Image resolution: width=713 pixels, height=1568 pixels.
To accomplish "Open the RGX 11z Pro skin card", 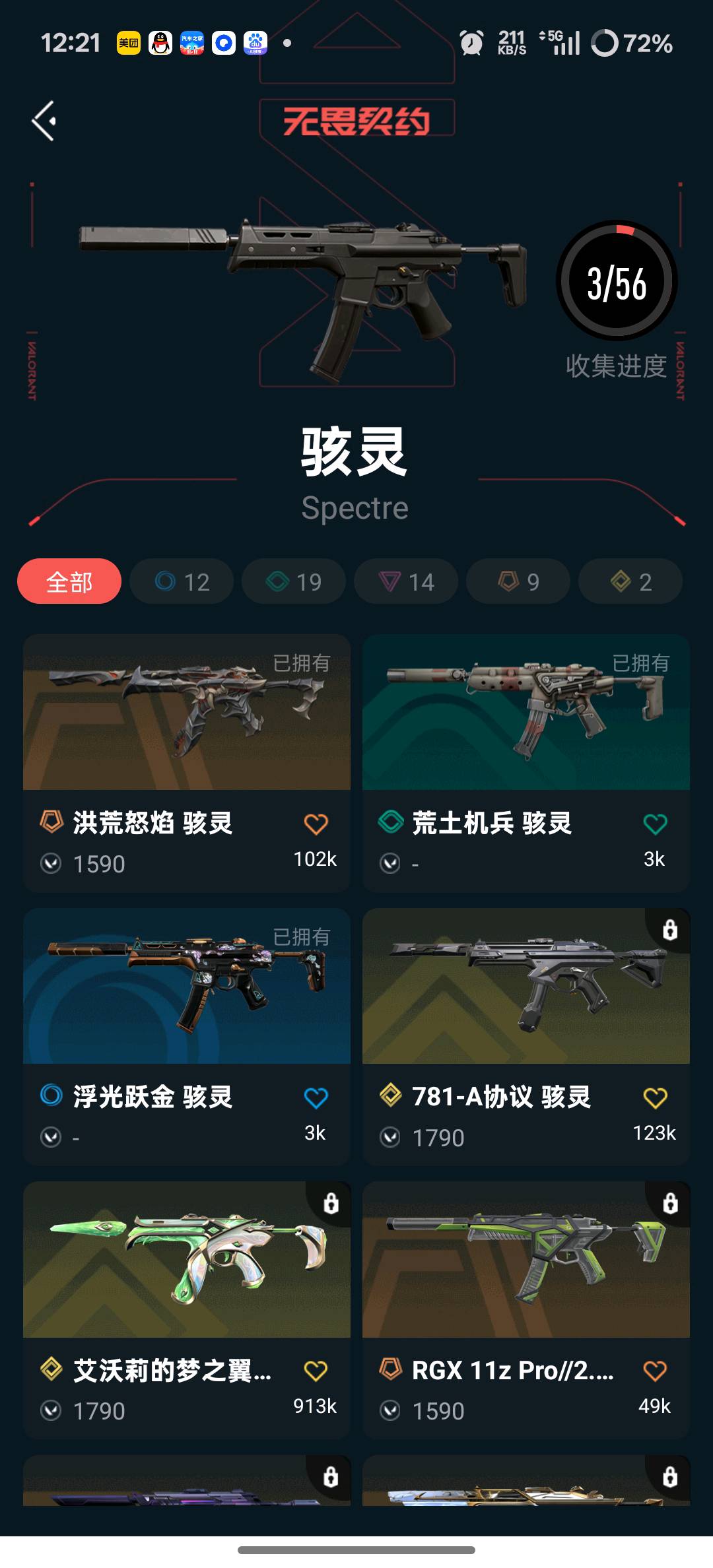I will point(526,1310).
